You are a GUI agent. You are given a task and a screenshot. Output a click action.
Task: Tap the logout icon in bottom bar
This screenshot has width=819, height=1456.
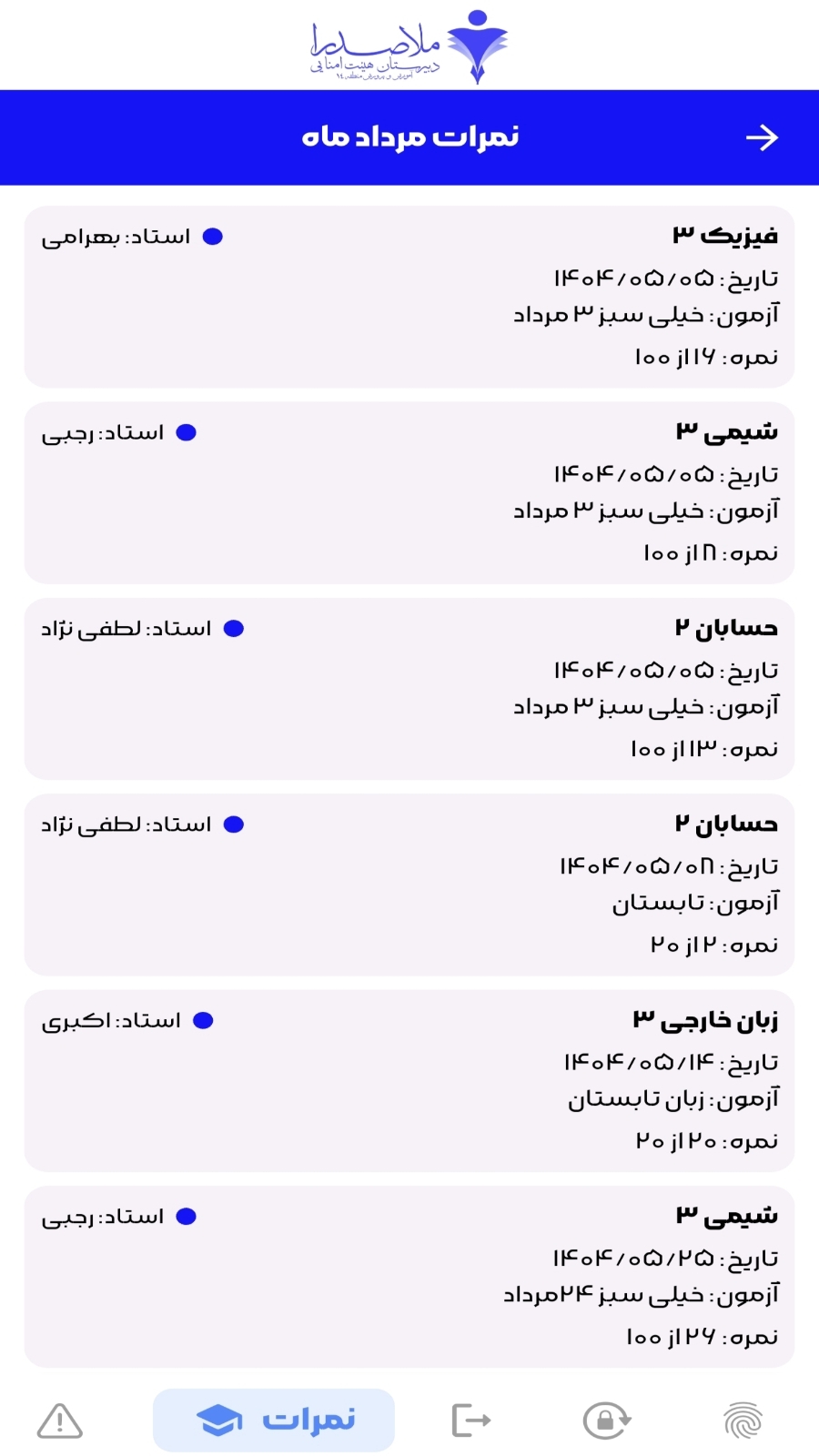[x=470, y=1418]
